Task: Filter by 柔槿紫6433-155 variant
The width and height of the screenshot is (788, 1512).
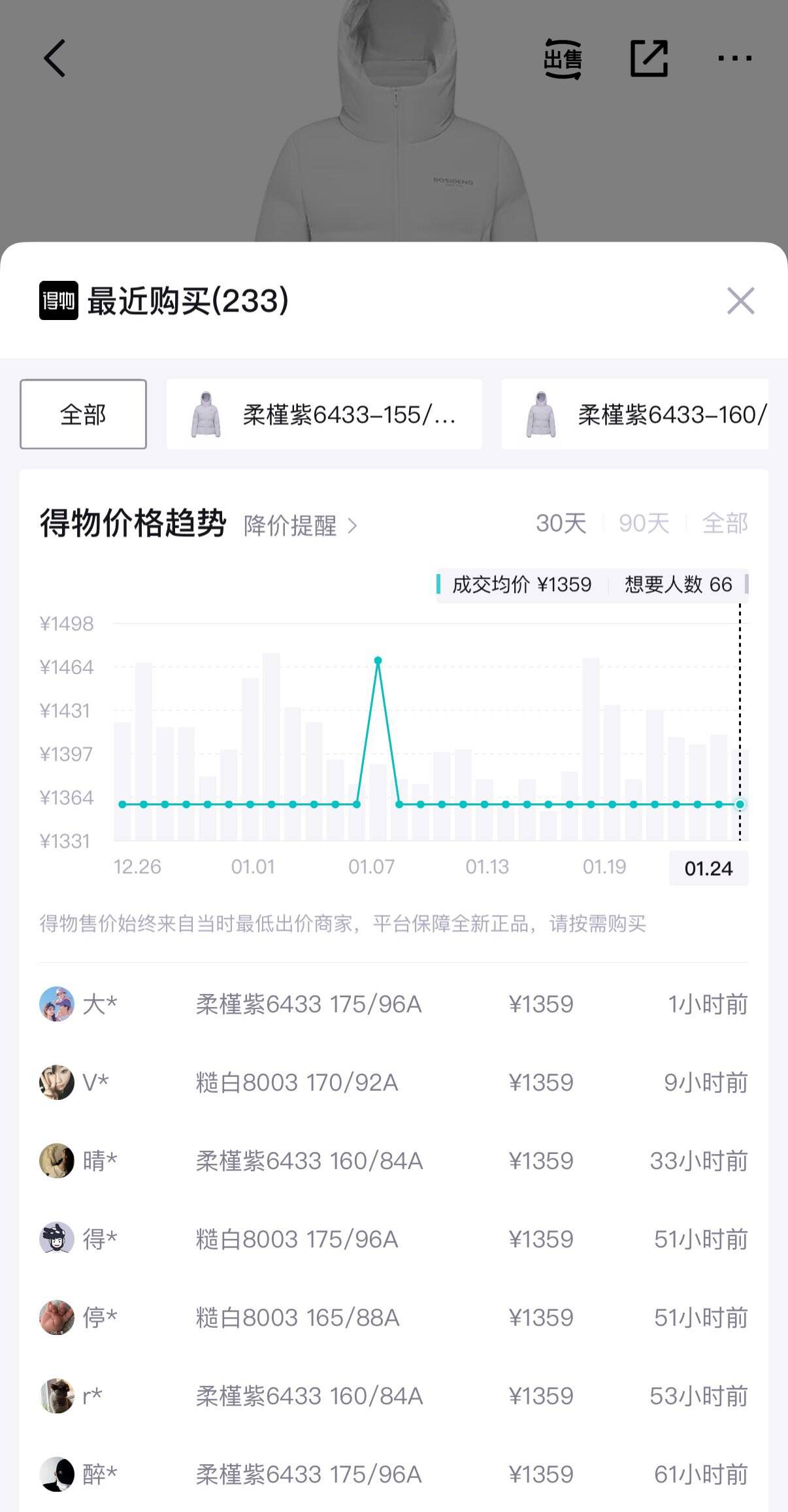Action: (x=324, y=414)
